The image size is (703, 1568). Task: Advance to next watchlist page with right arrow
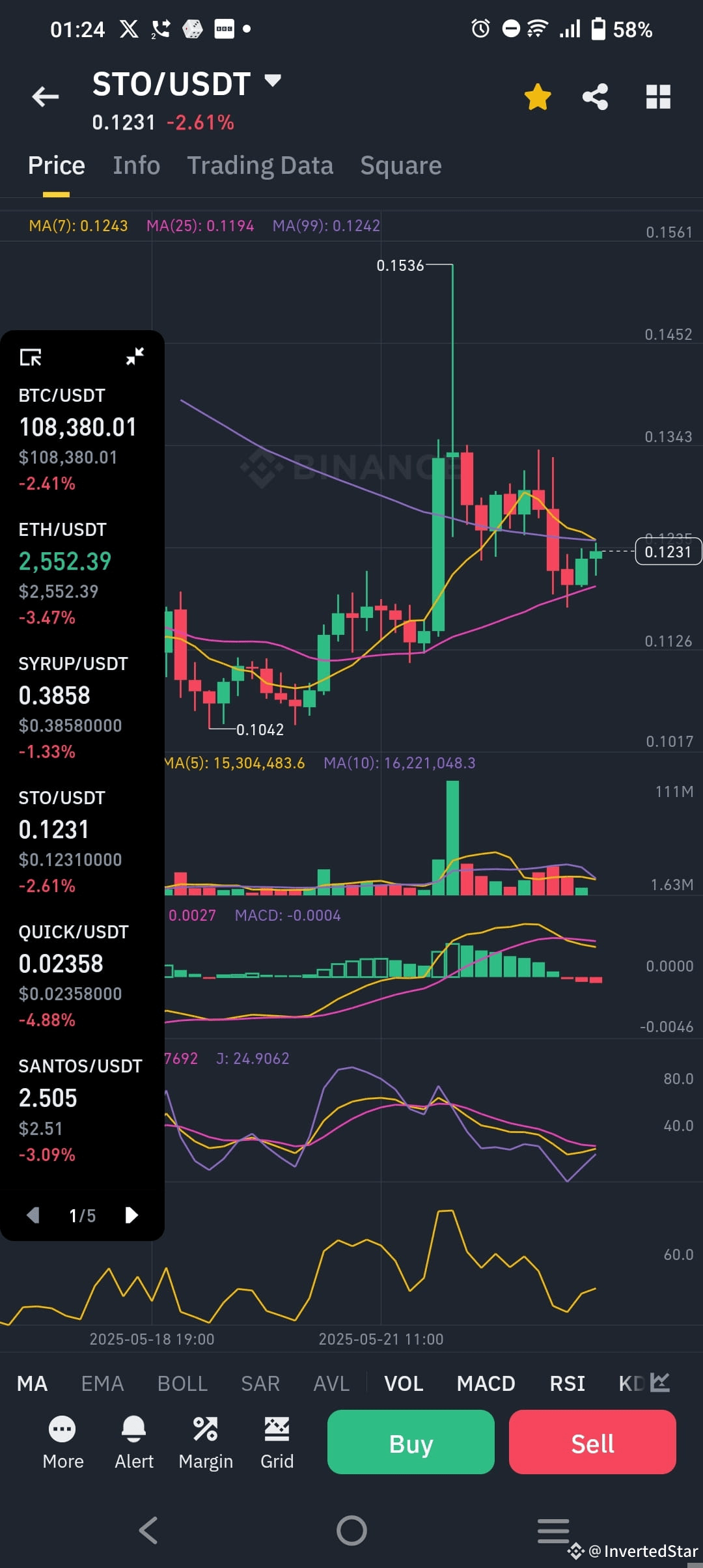pyautogui.click(x=131, y=1215)
